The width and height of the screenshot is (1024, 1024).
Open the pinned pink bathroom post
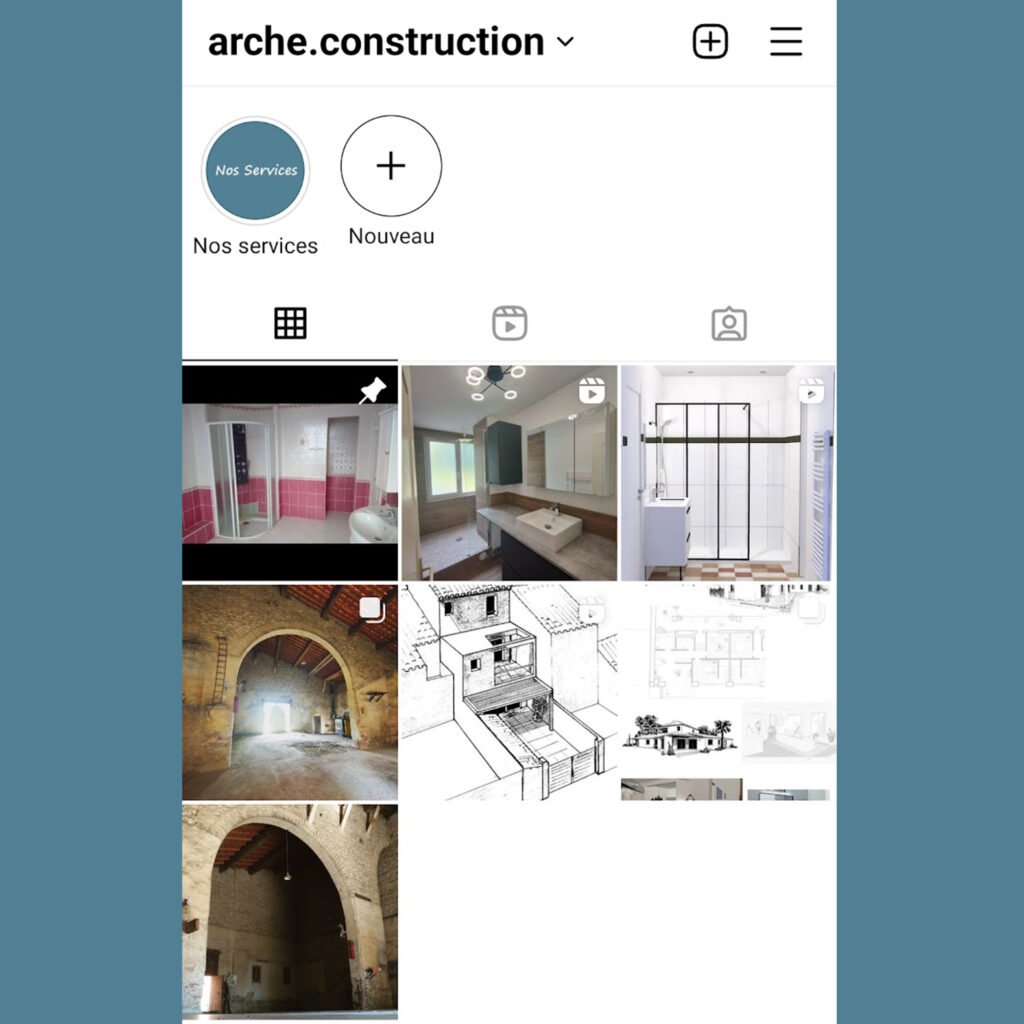[290, 473]
